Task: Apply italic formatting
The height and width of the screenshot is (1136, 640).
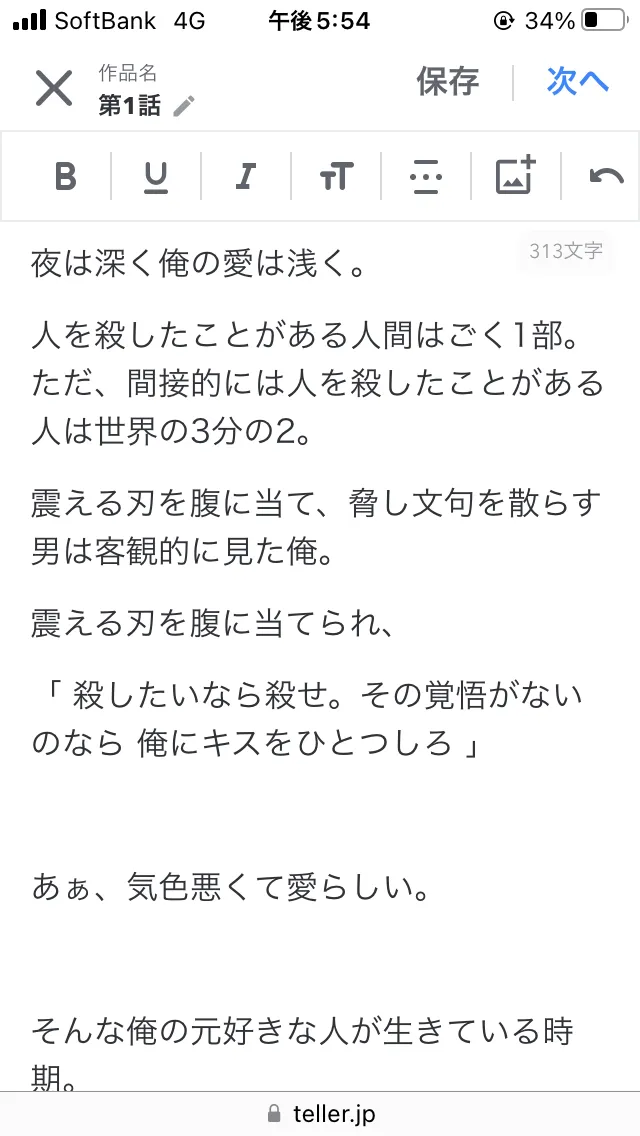Action: [x=245, y=177]
